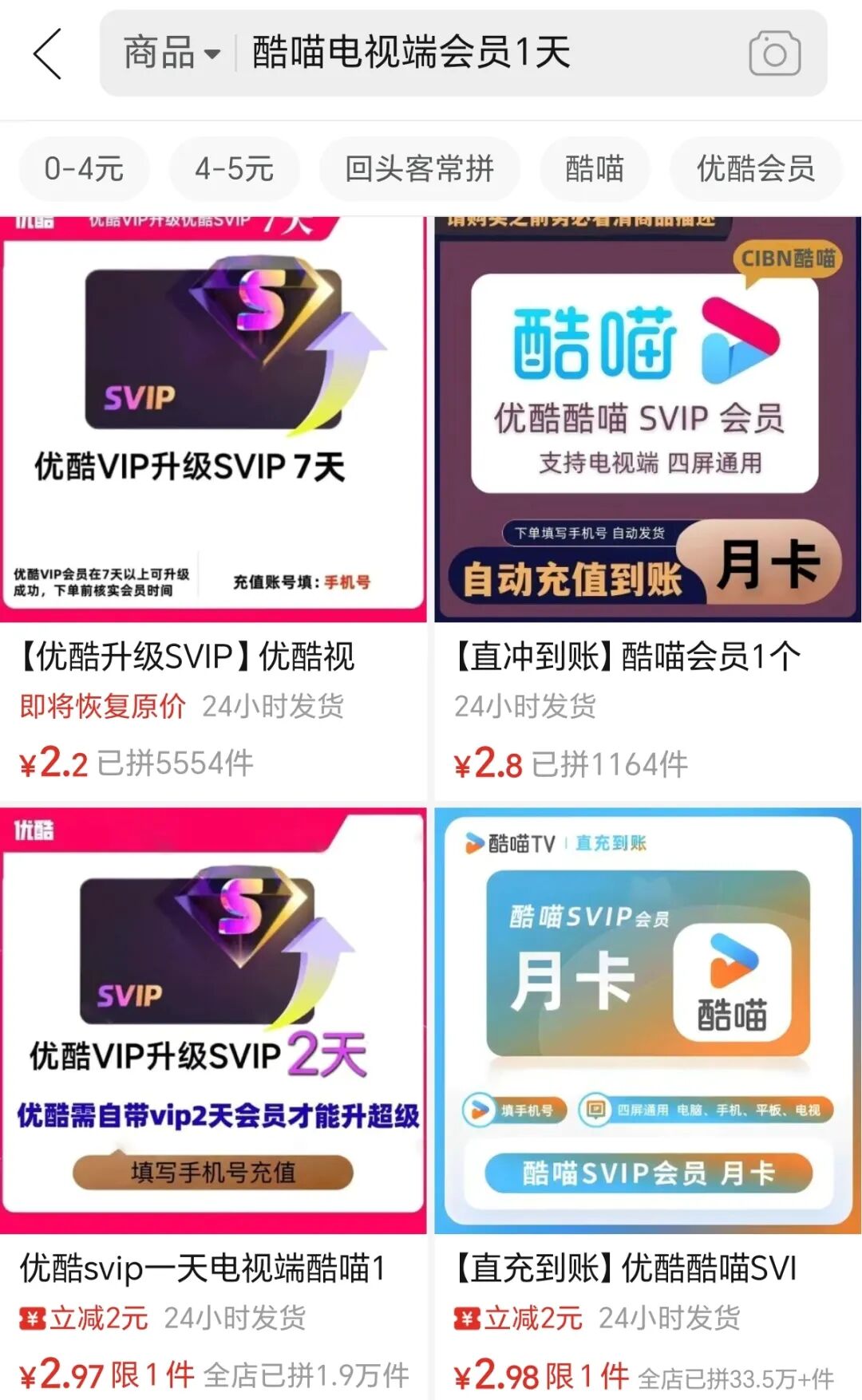Filter results by the 酷喵 chip
Screen dimensions: 862x1400
pyautogui.click(x=595, y=169)
